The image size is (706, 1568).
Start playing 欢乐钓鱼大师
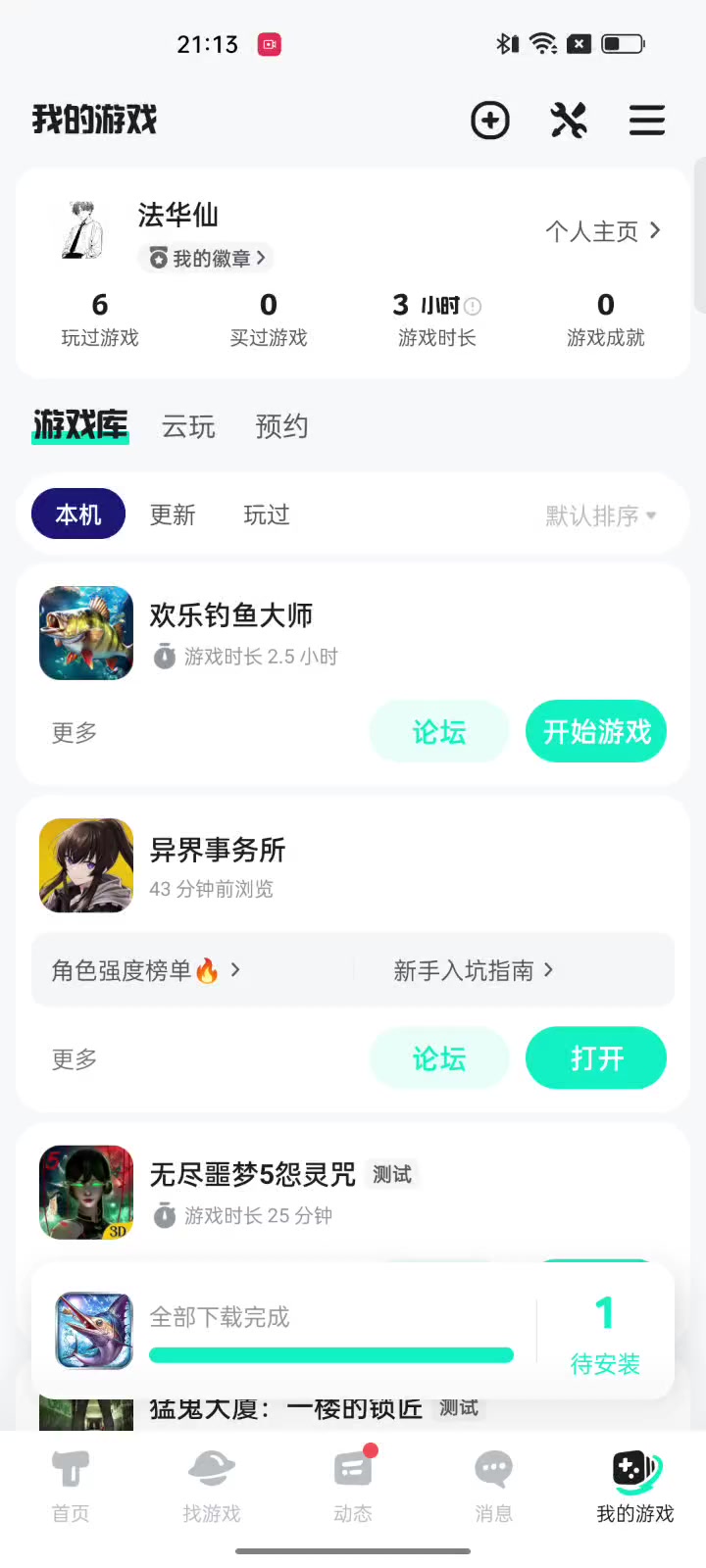(x=596, y=731)
